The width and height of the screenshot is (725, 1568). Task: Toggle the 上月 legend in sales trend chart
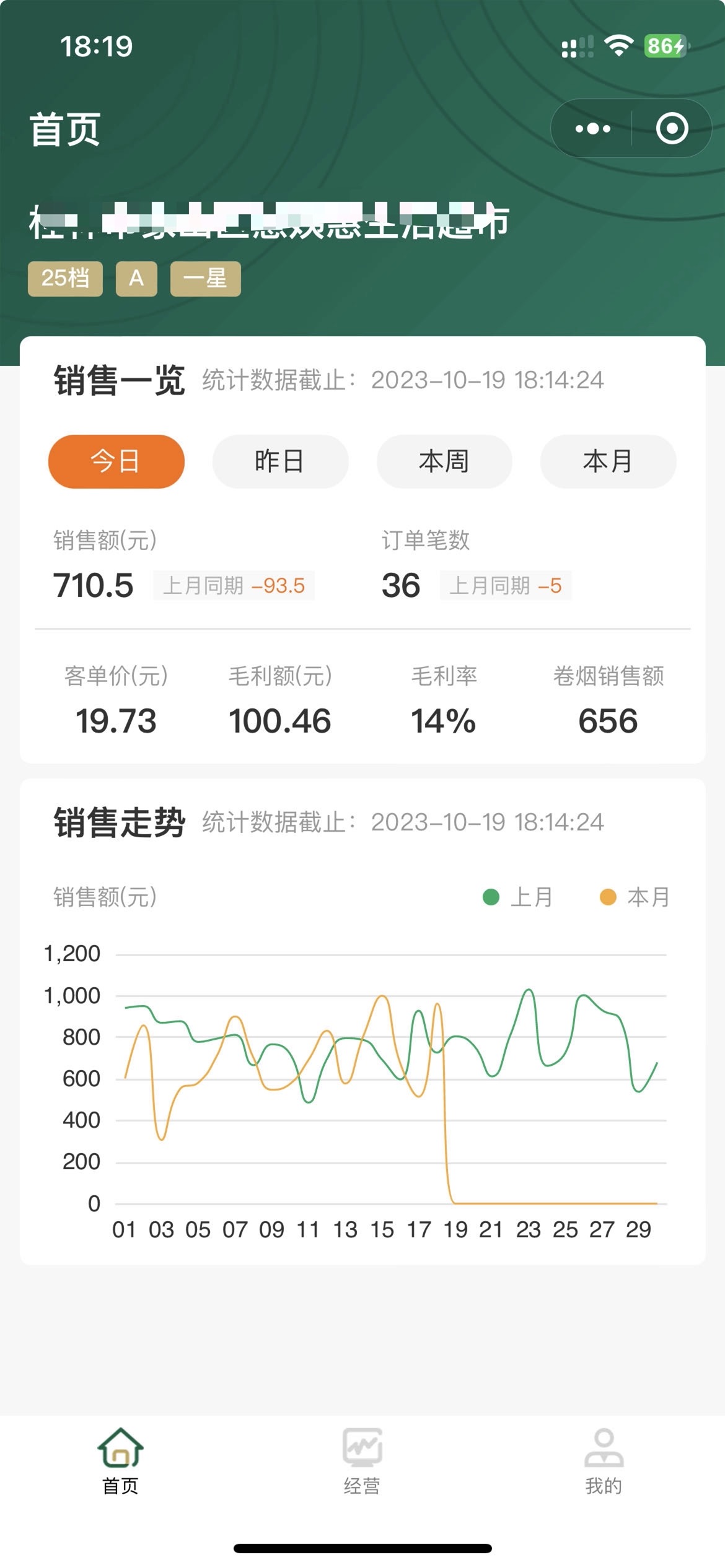pyautogui.click(x=518, y=897)
